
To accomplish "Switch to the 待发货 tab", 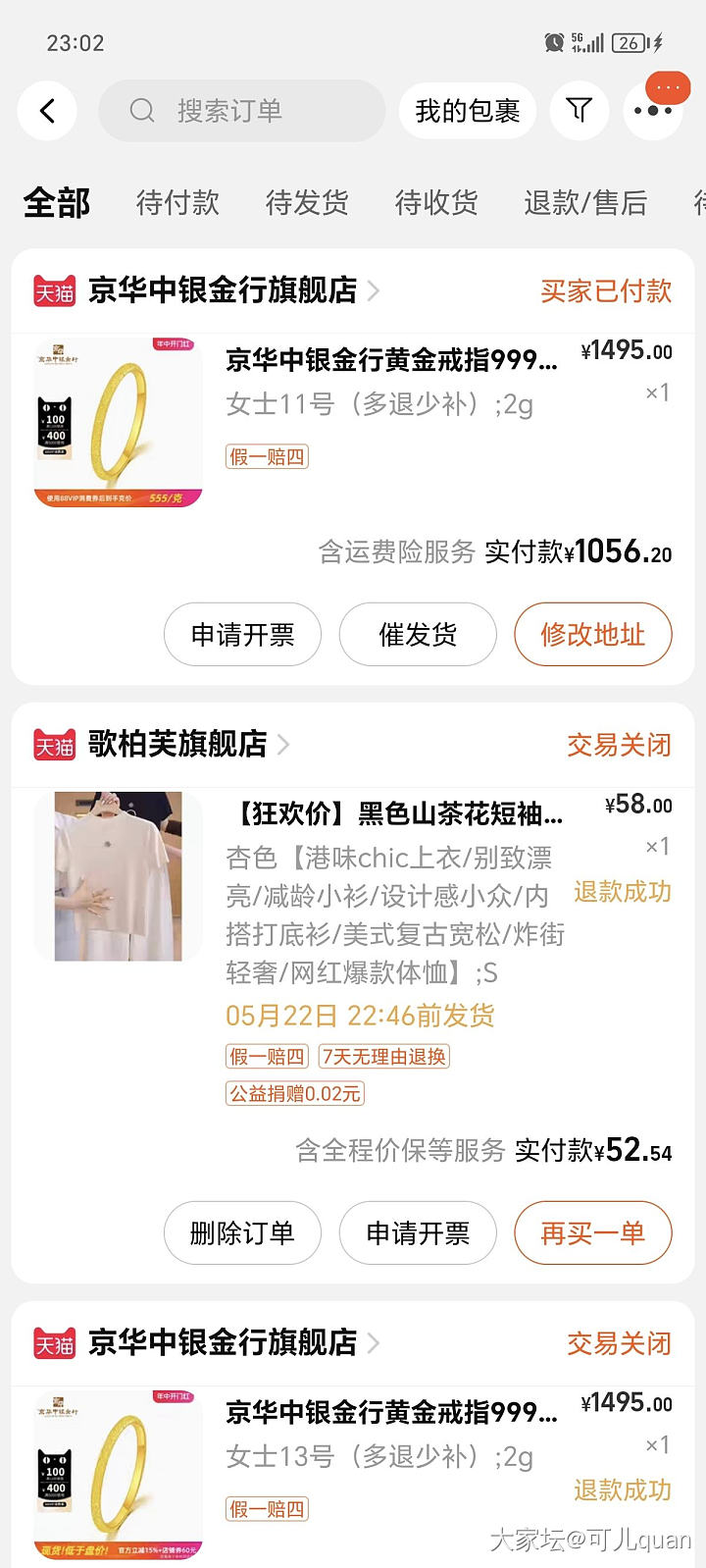I will tap(307, 203).
